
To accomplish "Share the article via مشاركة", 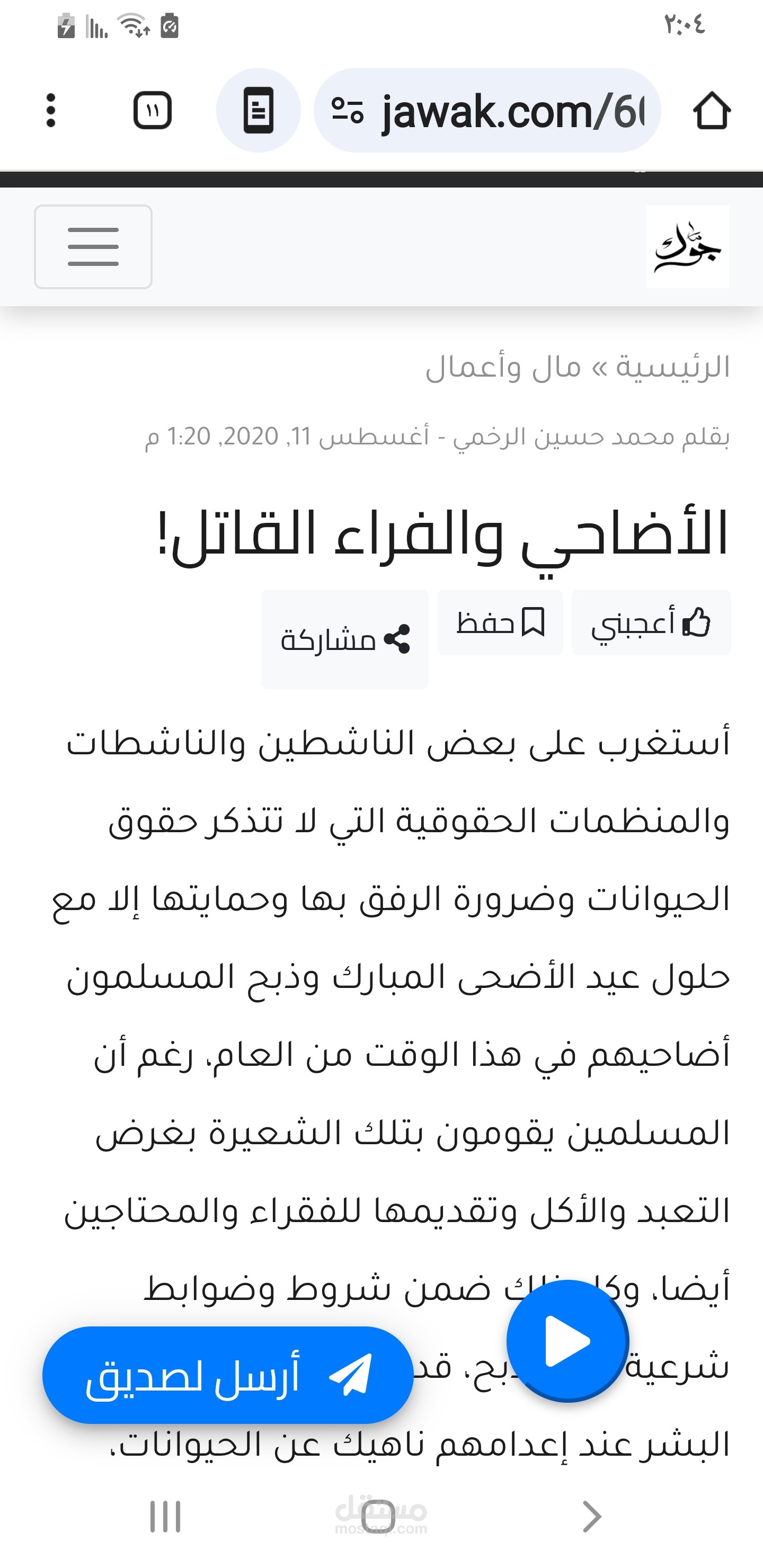I will tap(344, 639).
